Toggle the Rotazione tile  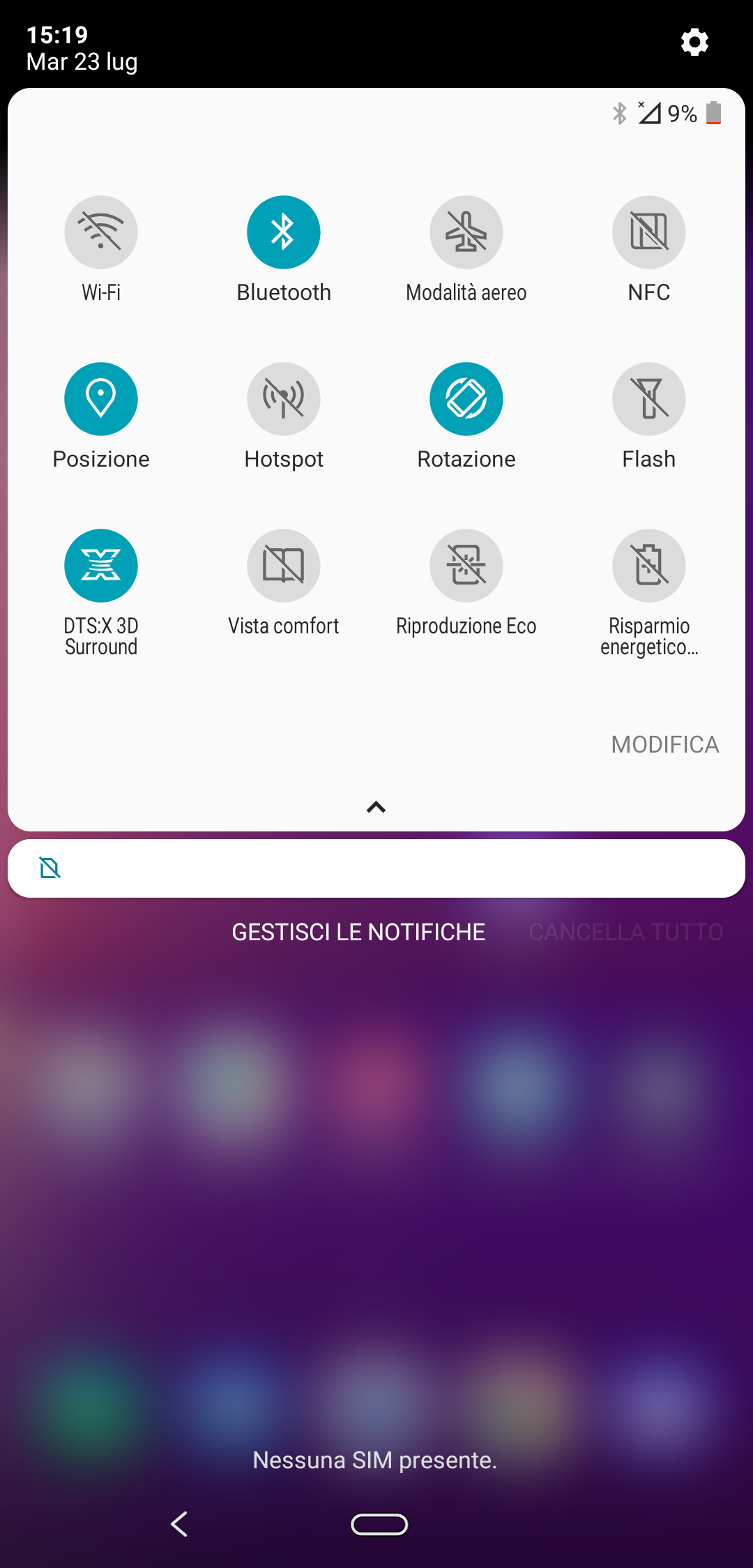click(466, 399)
